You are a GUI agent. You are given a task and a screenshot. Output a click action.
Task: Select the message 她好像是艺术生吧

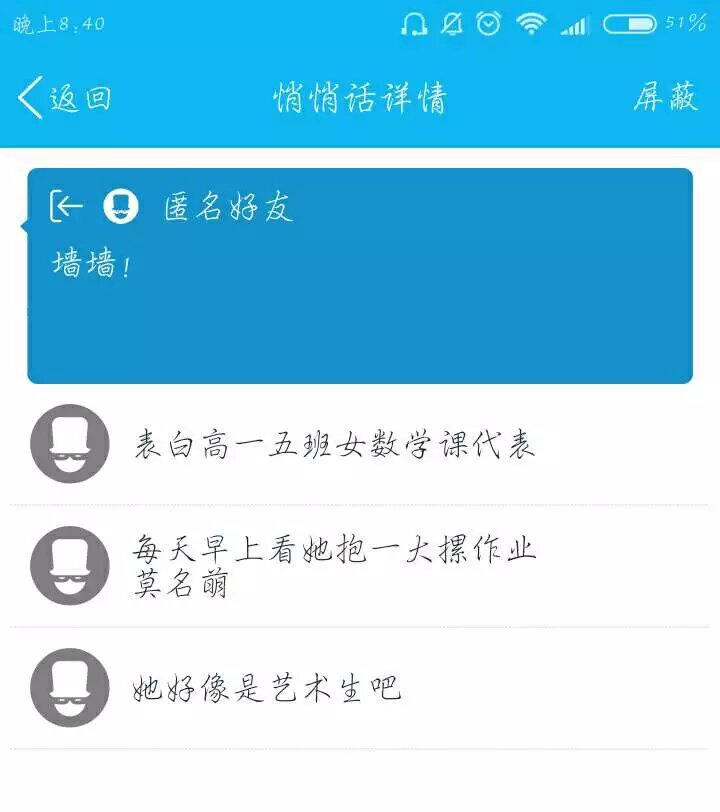point(267,688)
